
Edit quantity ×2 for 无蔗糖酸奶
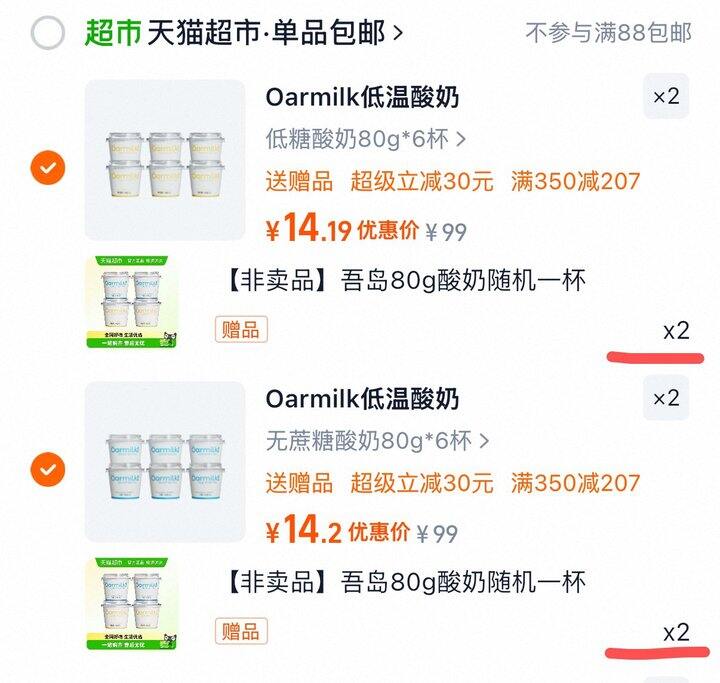[665, 398]
